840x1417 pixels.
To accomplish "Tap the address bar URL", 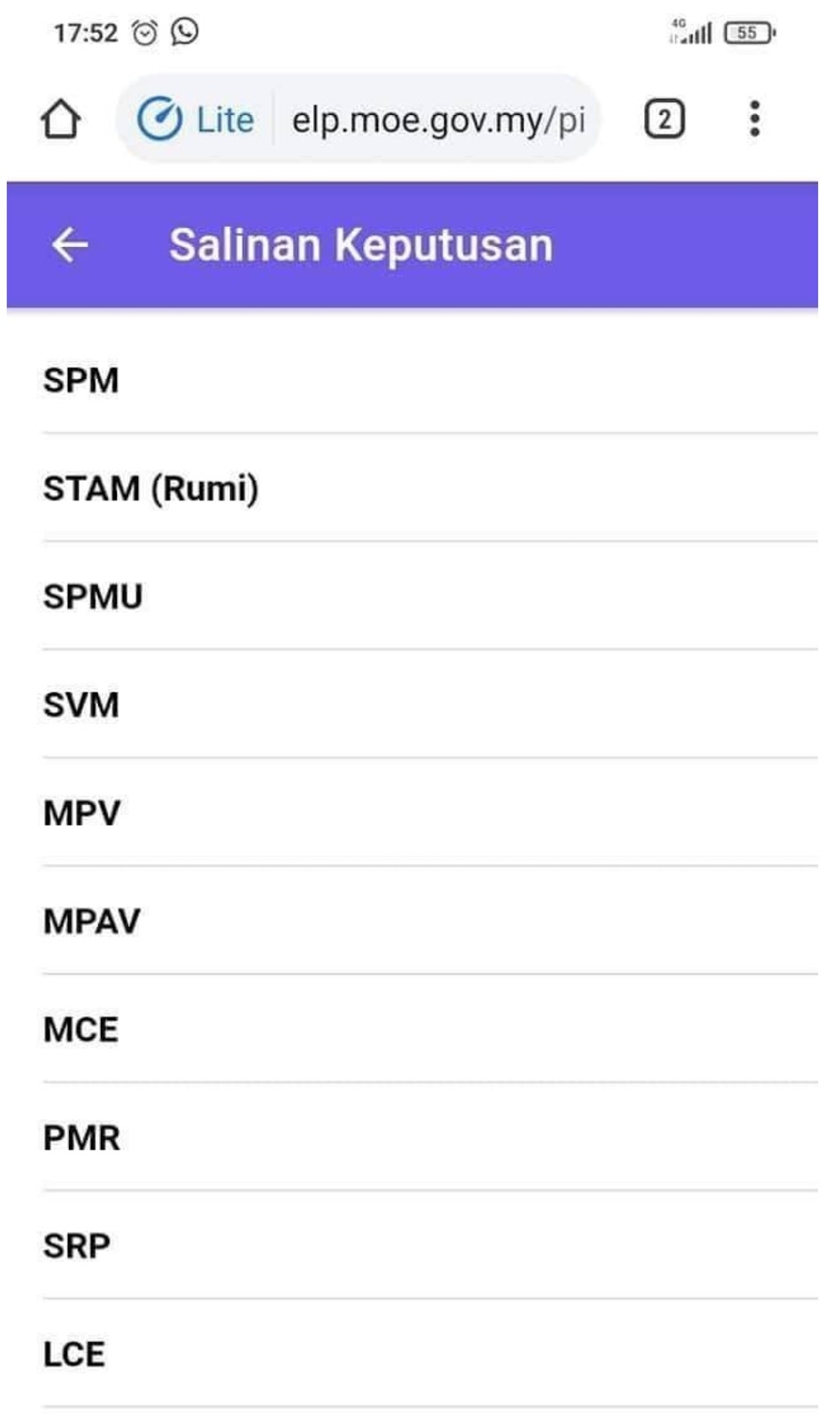I will (x=438, y=120).
